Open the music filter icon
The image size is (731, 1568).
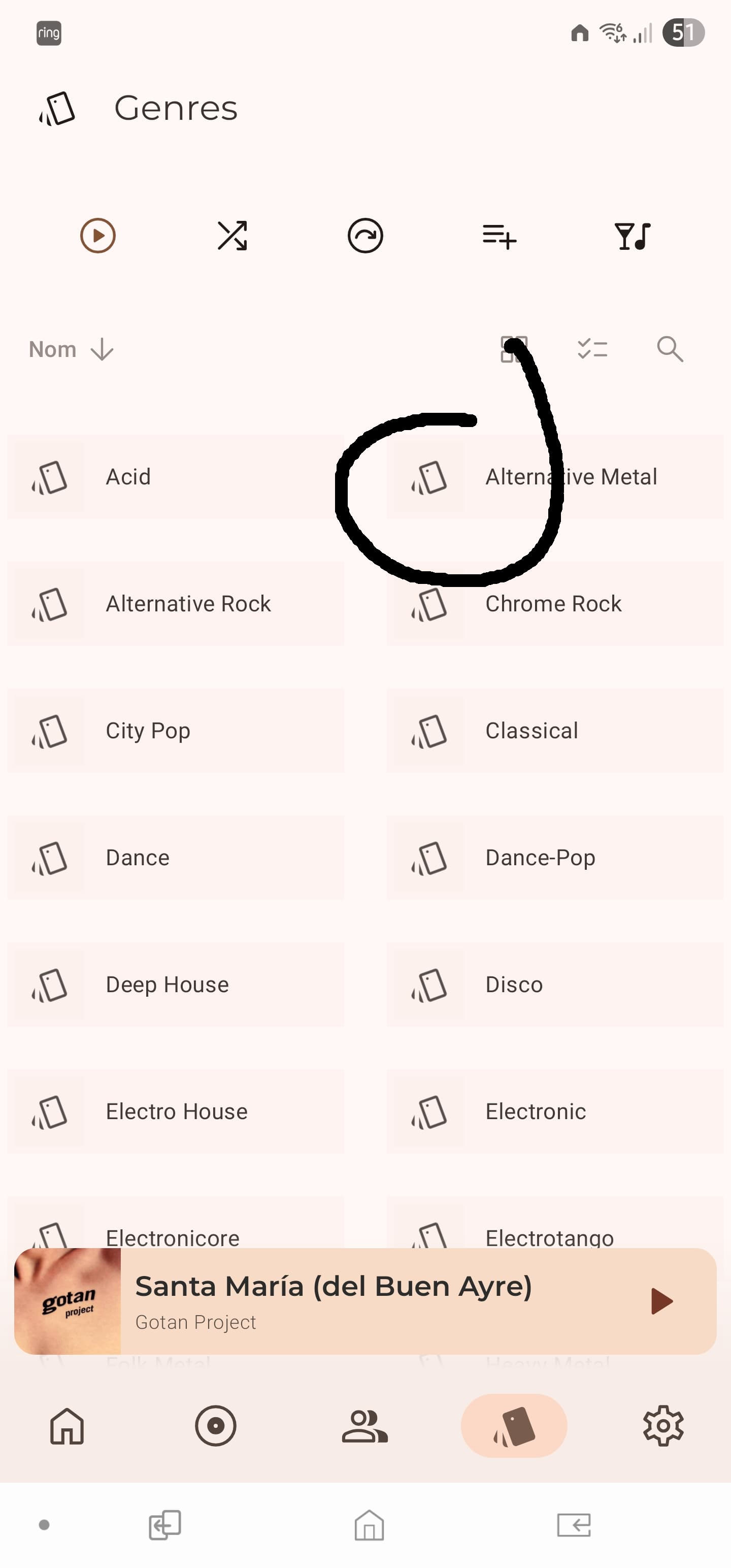pos(633,236)
